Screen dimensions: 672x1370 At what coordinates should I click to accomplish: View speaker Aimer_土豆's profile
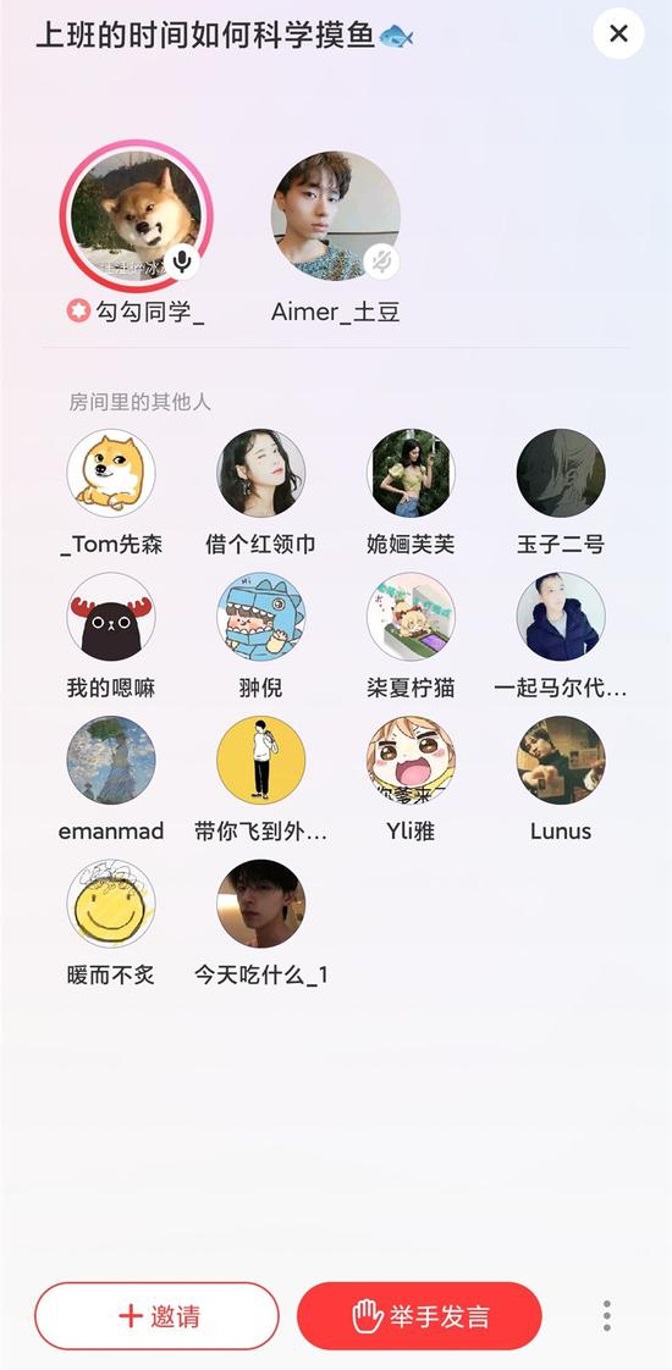pos(335,216)
